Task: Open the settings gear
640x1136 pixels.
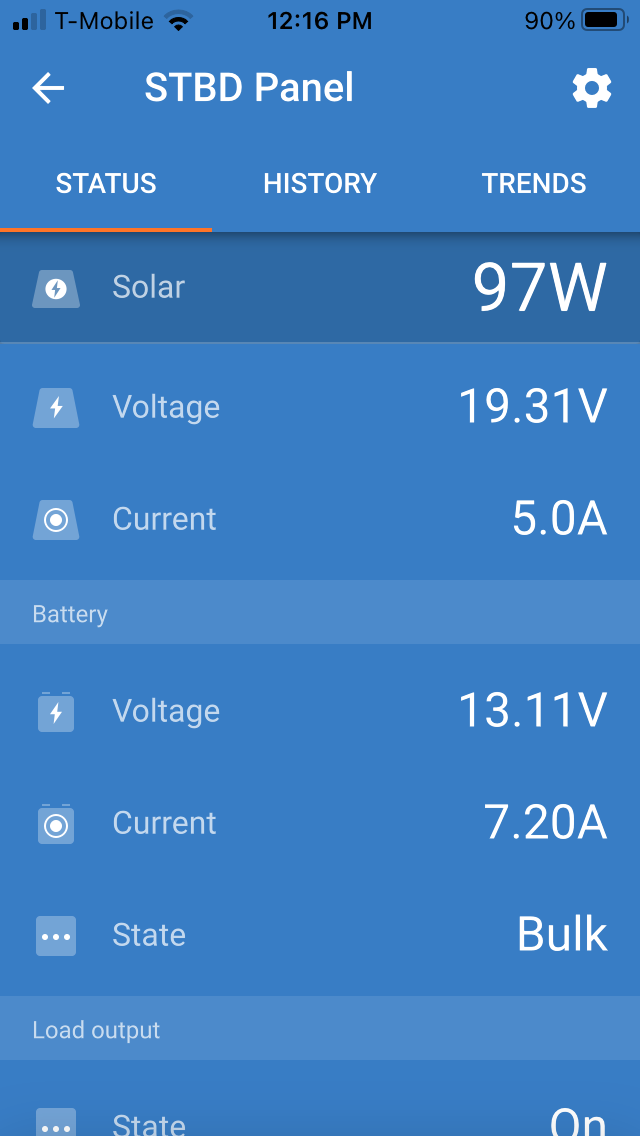Action: click(x=591, y=88)
